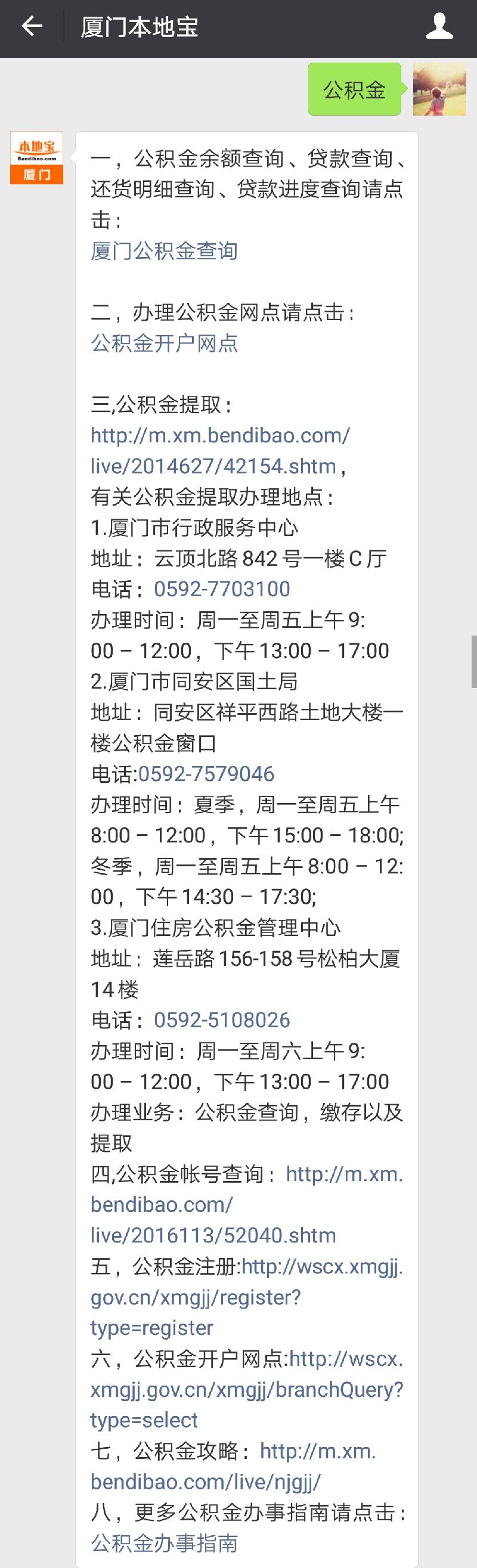Call phone number 0592-7703100

221,589
